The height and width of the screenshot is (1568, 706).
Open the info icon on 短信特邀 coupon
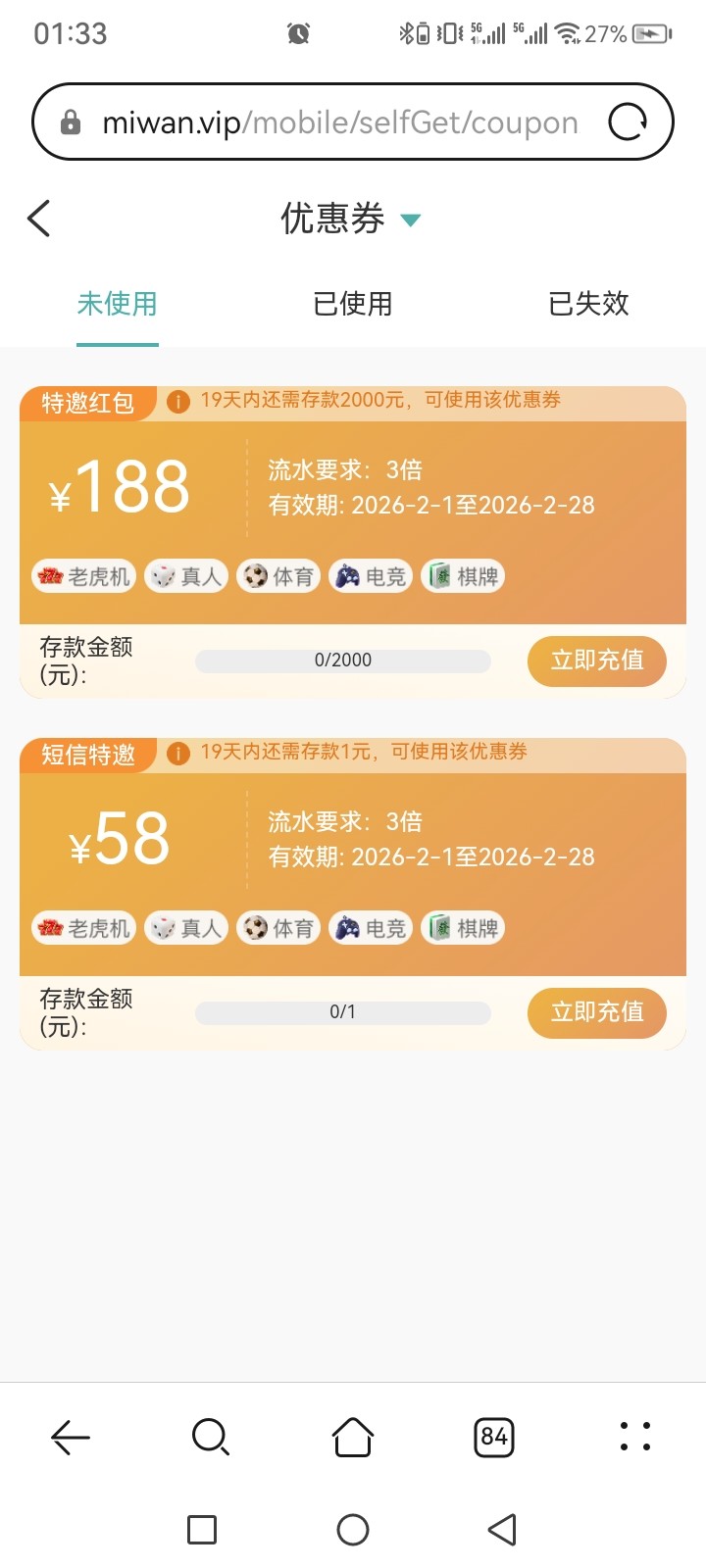[x=177, y=753]
